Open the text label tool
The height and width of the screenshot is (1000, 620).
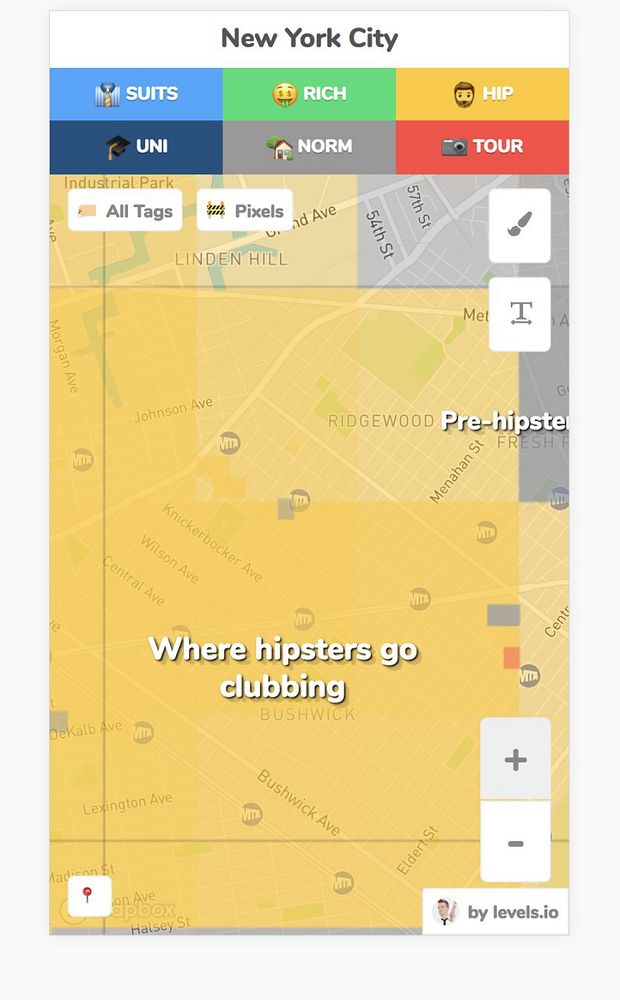point(519,314)
